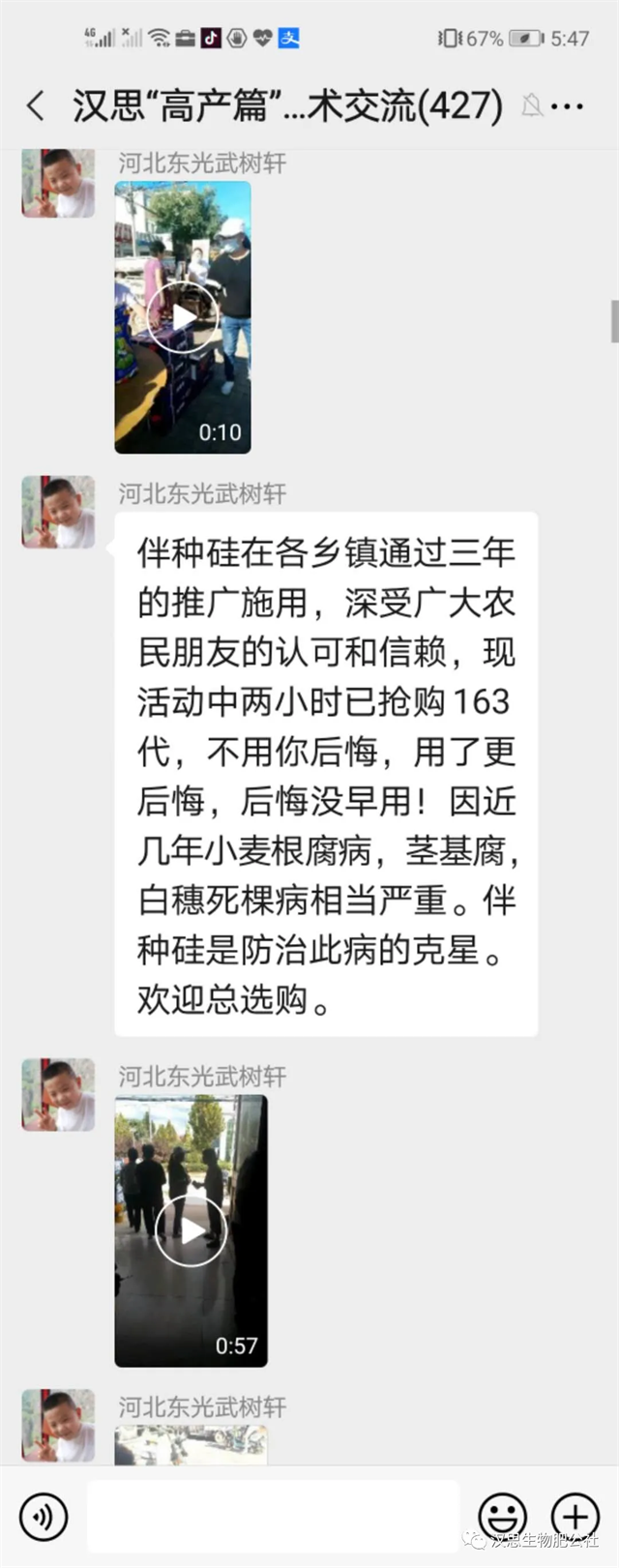Open the emoji picker
619x1568 pixels.
pyautogui.click(x=503, y=1516)
